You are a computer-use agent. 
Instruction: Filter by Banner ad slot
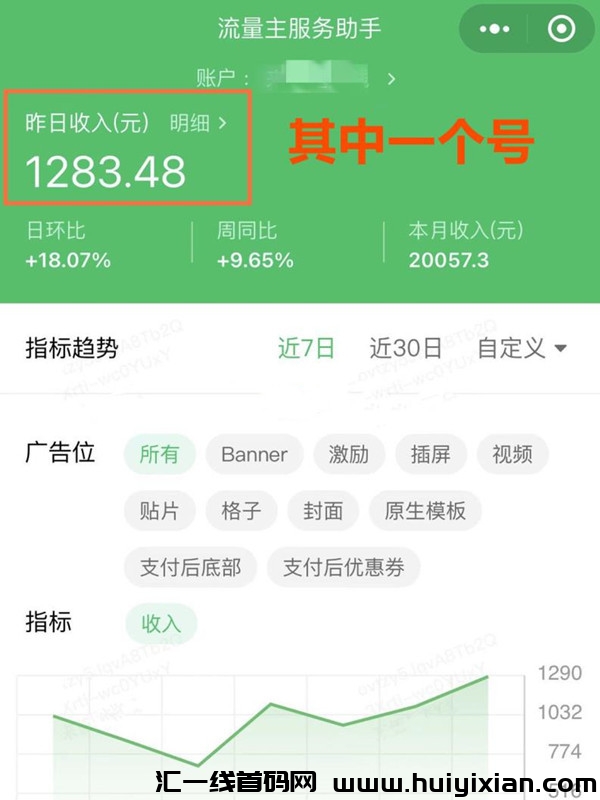254,454
